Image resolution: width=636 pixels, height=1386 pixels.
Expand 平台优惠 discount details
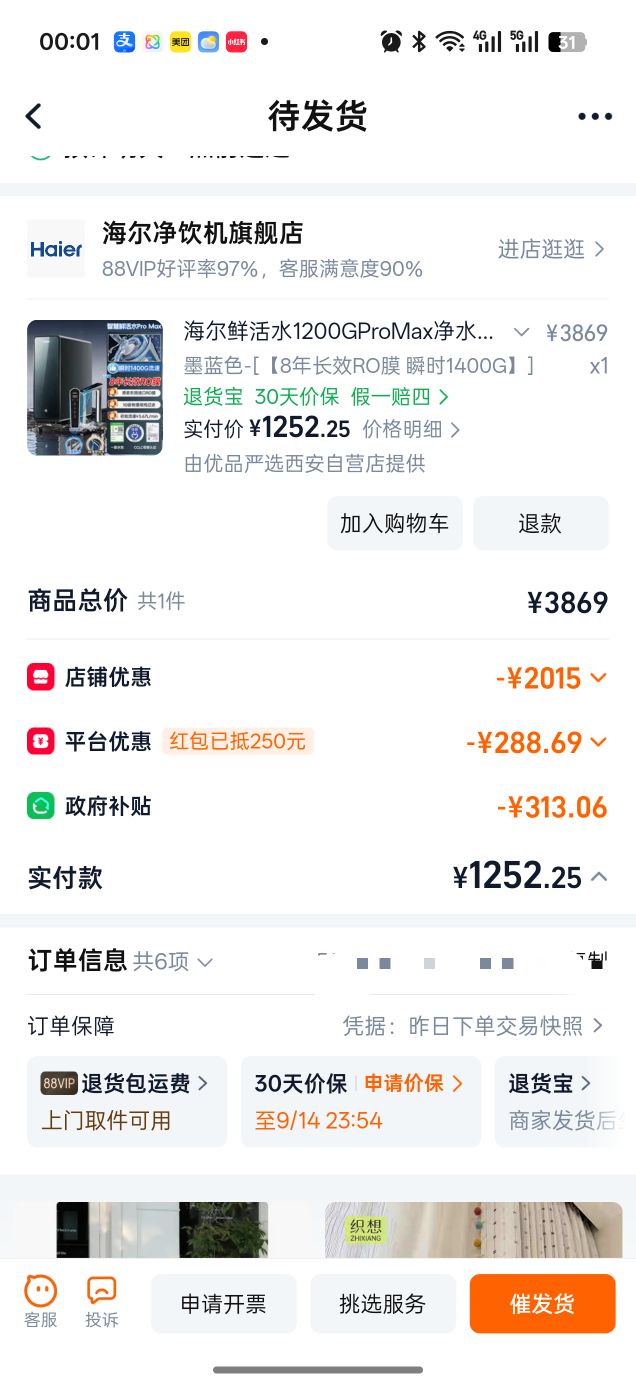point(536,742)
